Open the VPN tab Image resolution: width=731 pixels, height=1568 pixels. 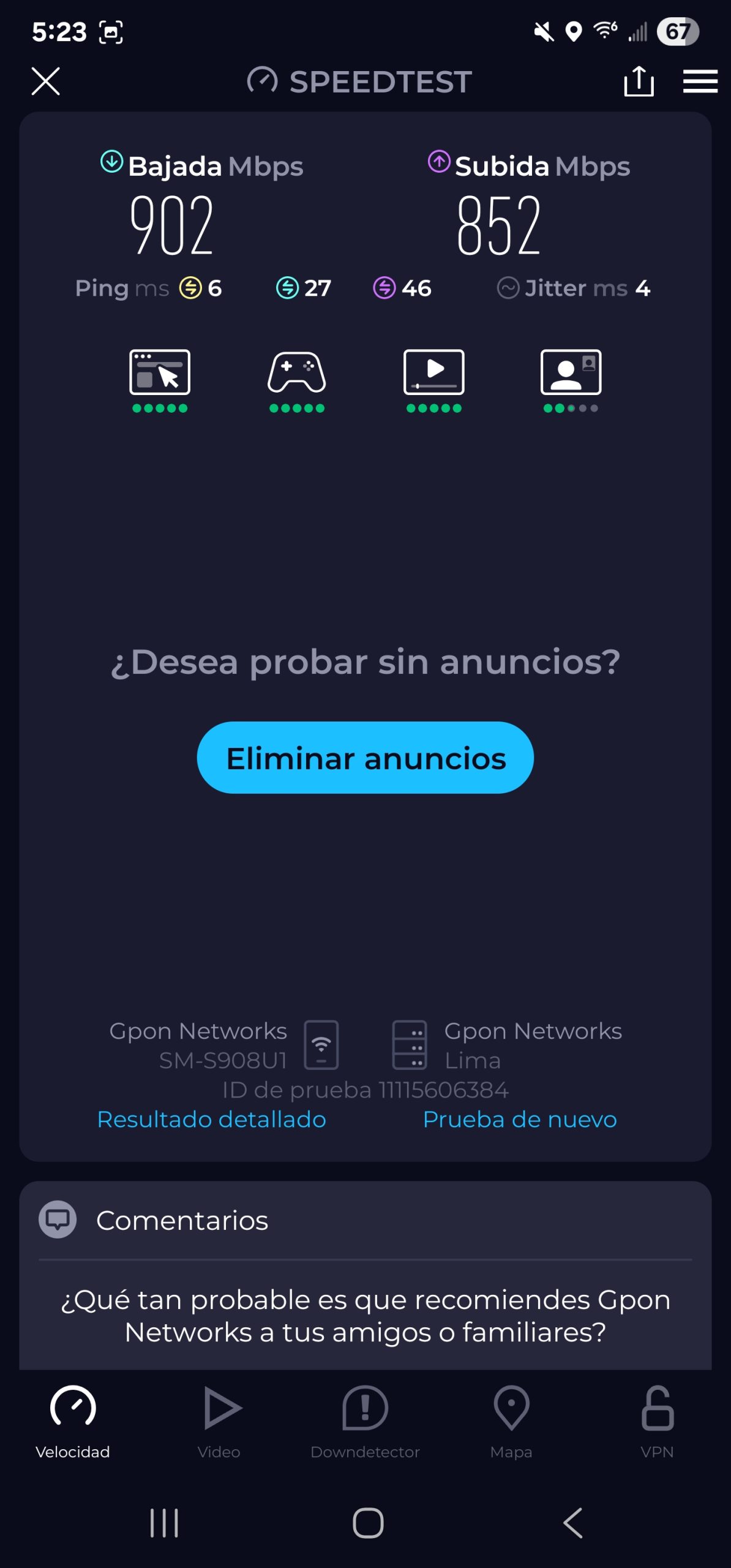point(657,1421)
